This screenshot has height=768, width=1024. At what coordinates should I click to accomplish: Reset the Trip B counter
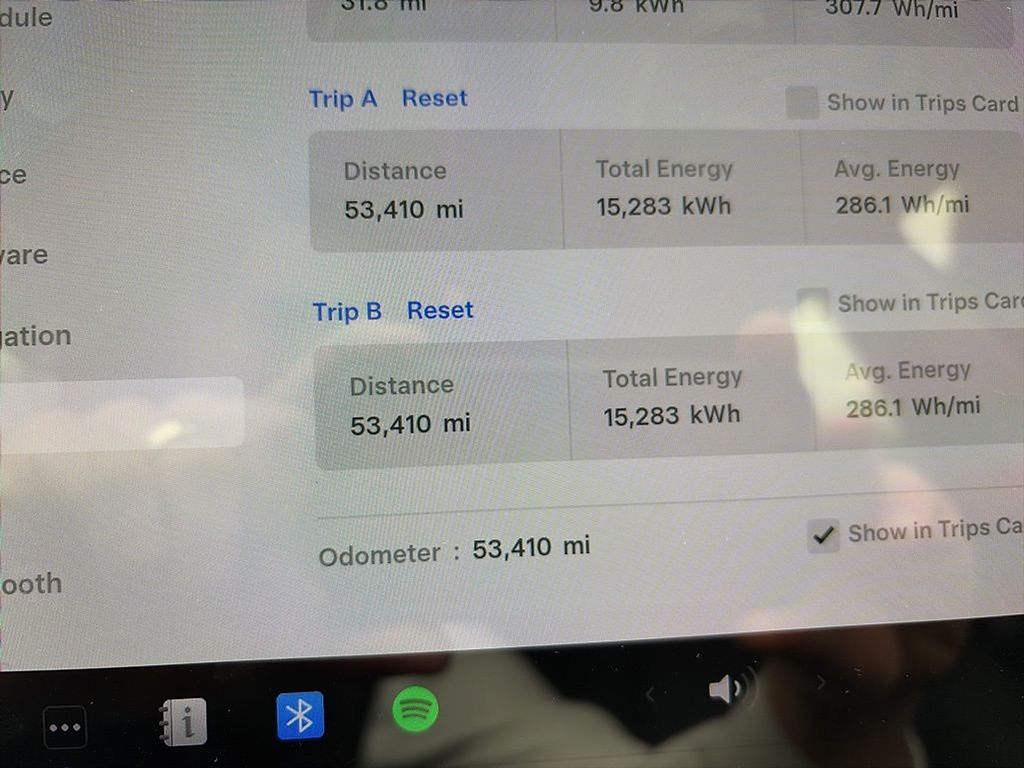click(x=440, y=310)
